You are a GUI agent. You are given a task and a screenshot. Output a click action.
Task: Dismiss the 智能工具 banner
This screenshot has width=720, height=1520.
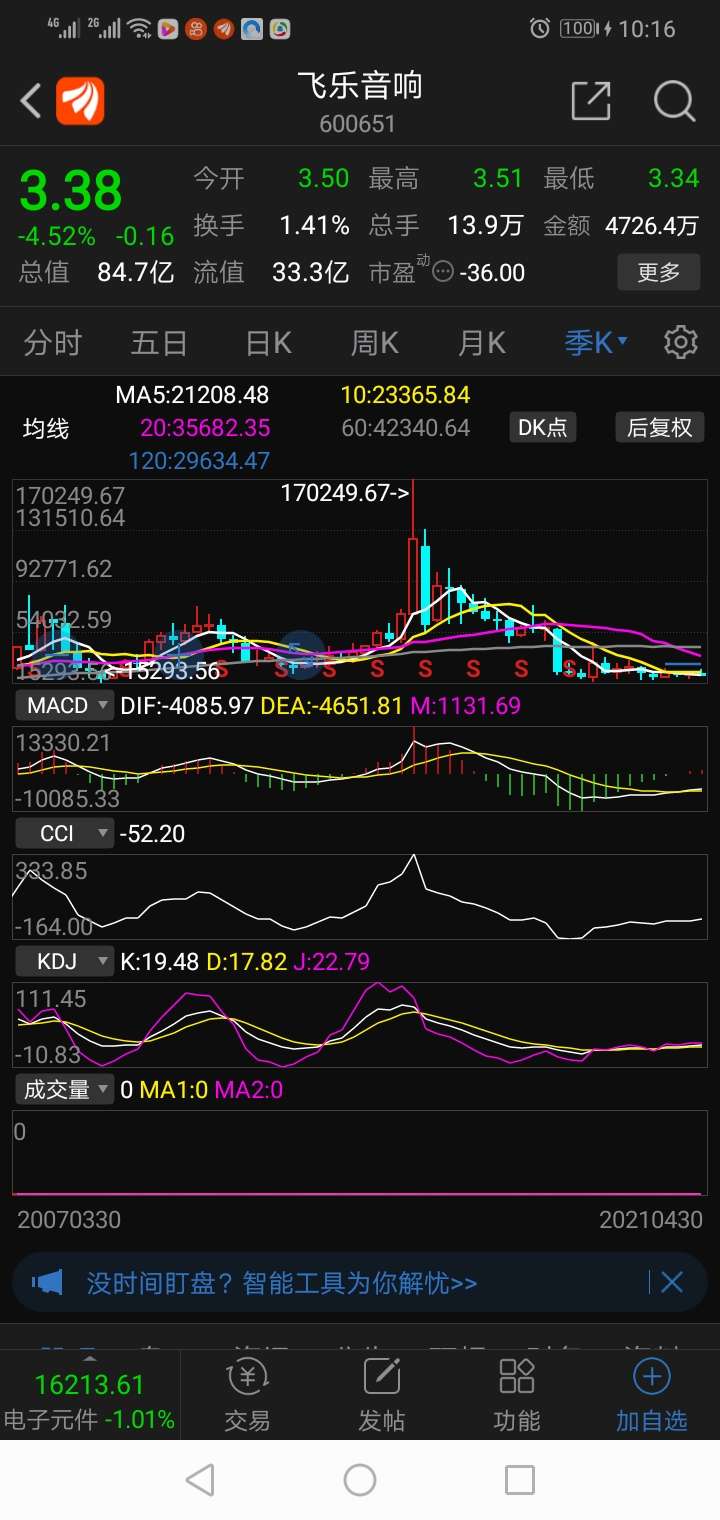click(x=671, y=1282)
